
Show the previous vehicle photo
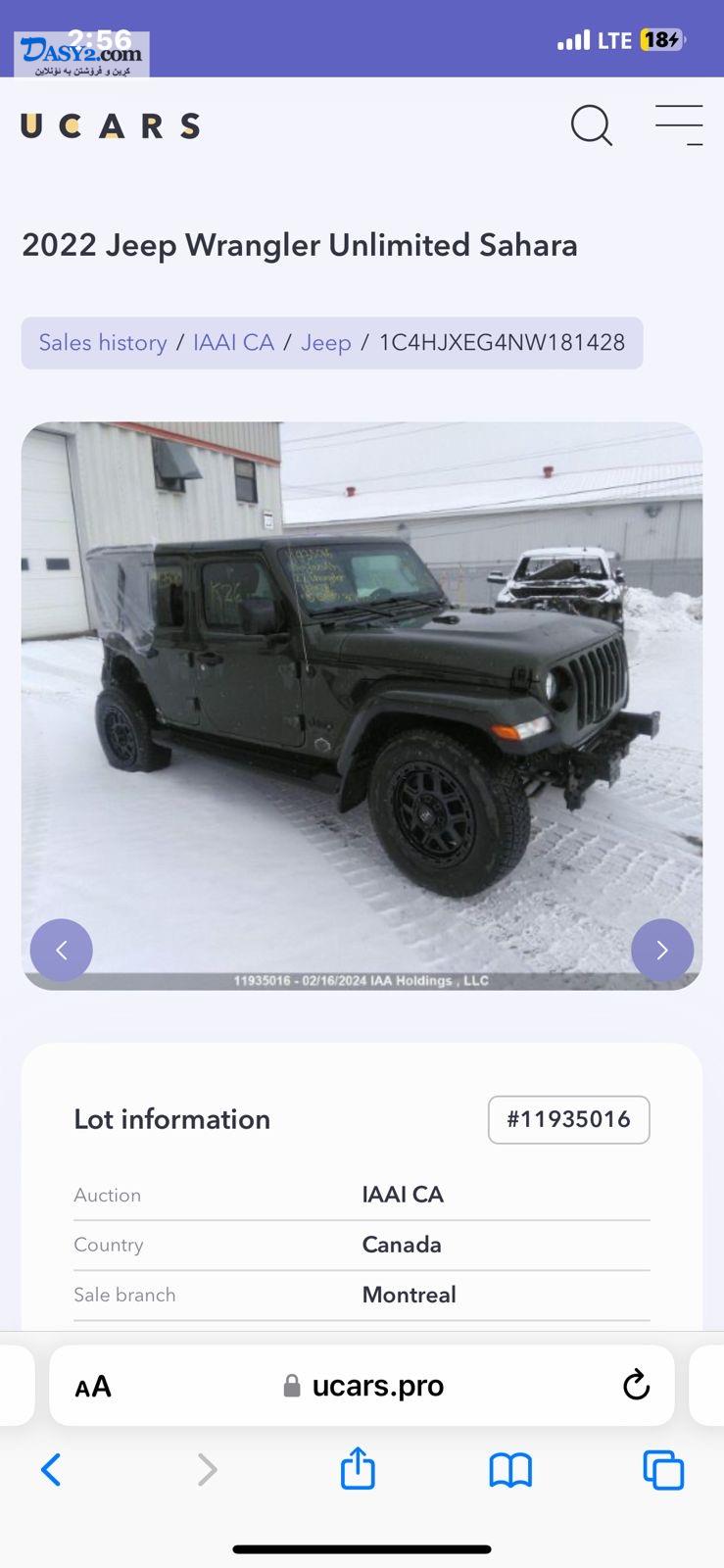[x=61, y=950]
